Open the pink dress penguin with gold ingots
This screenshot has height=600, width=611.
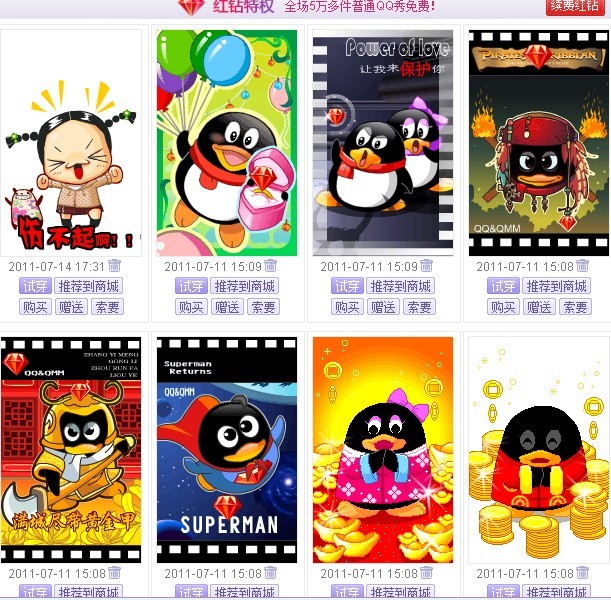(383, 449)
